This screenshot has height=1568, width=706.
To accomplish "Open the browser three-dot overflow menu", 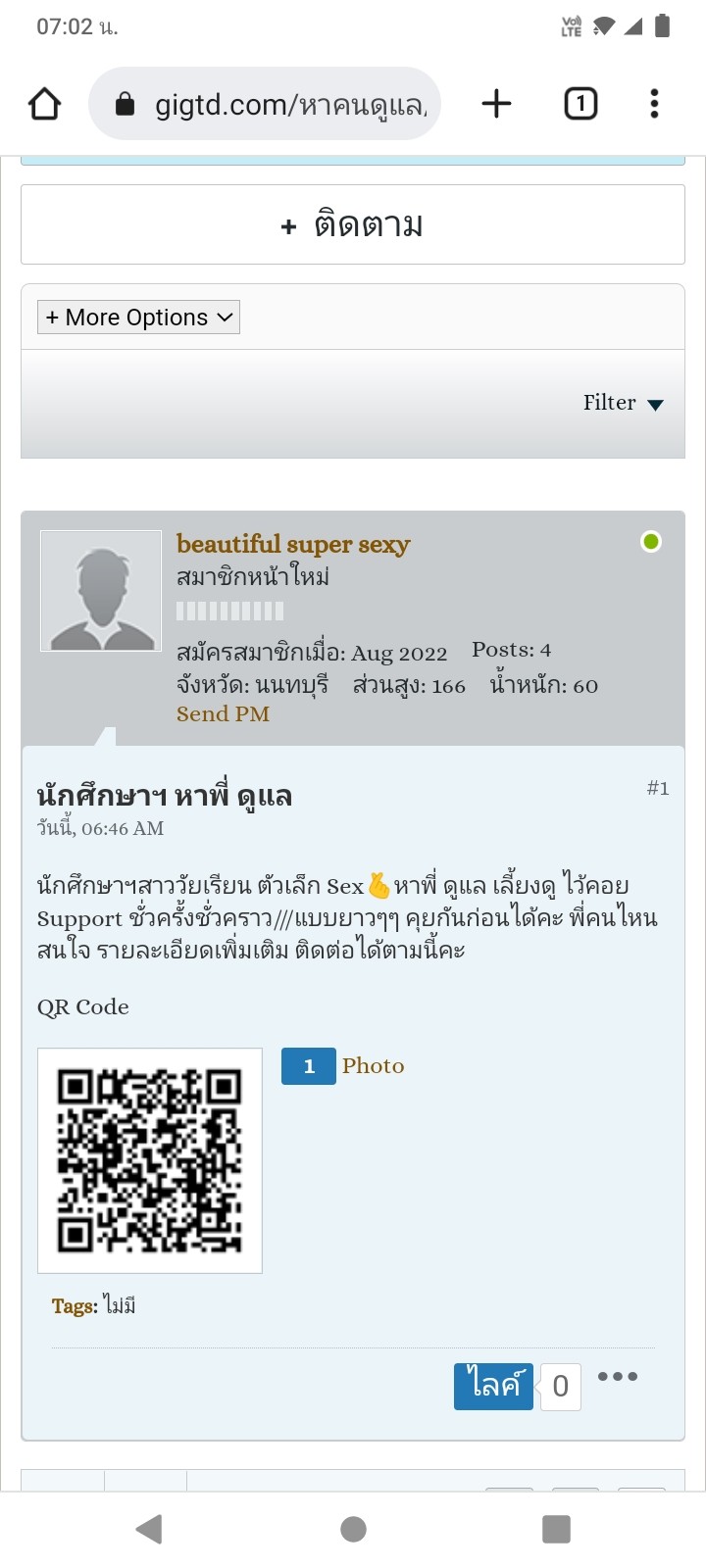I will 654,104.
